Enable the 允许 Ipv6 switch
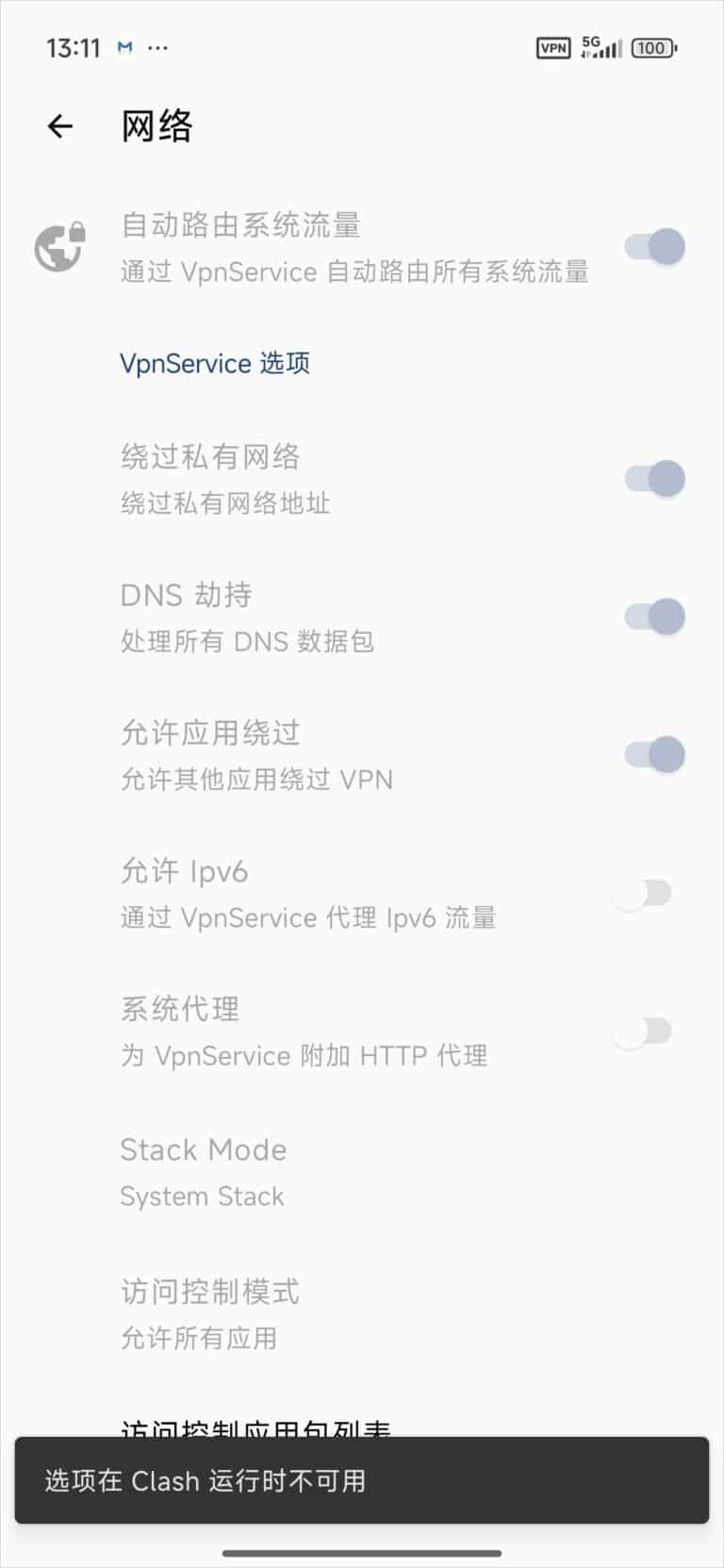 tap(643, 893)
